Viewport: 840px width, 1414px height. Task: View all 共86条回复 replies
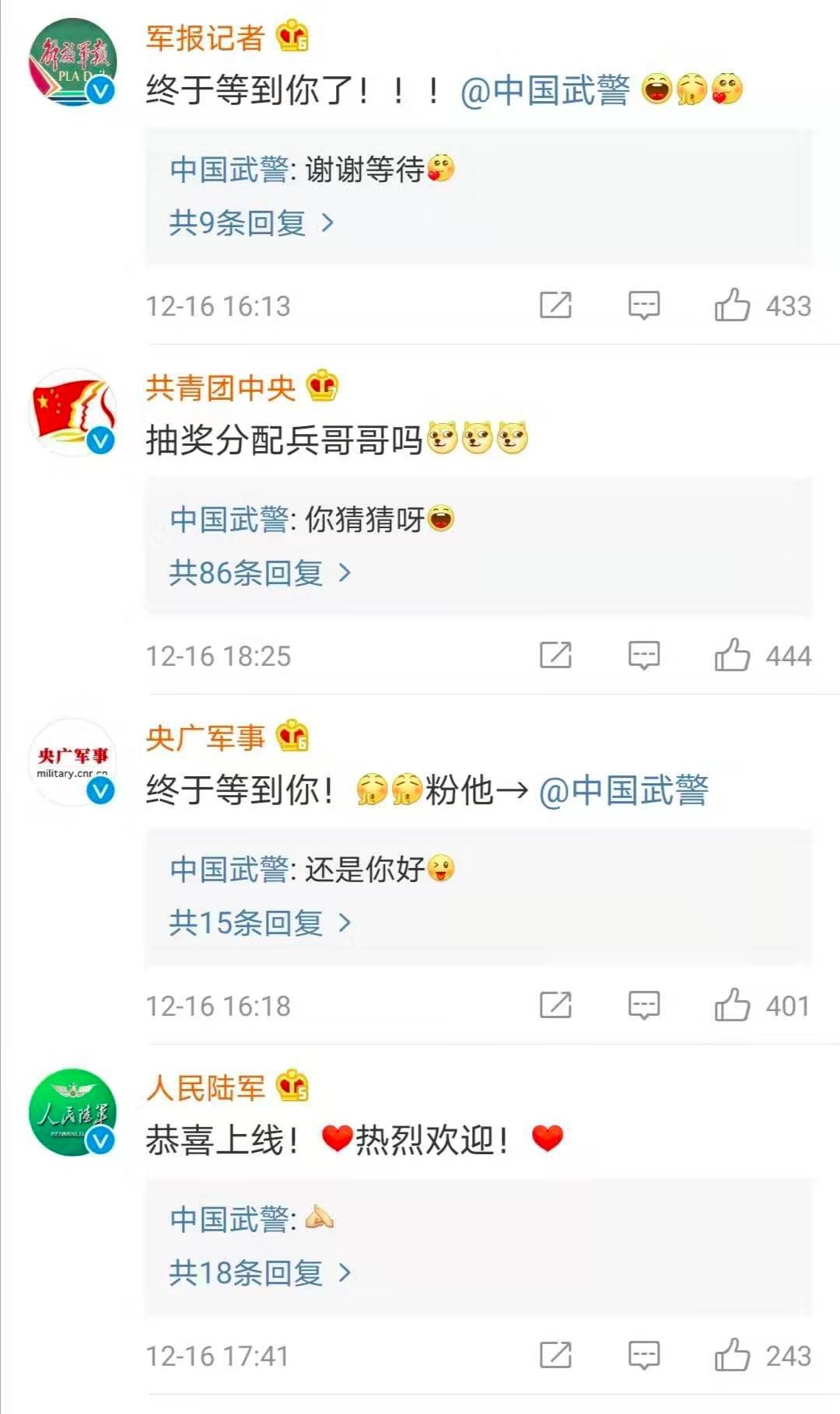tap(260, 573)
